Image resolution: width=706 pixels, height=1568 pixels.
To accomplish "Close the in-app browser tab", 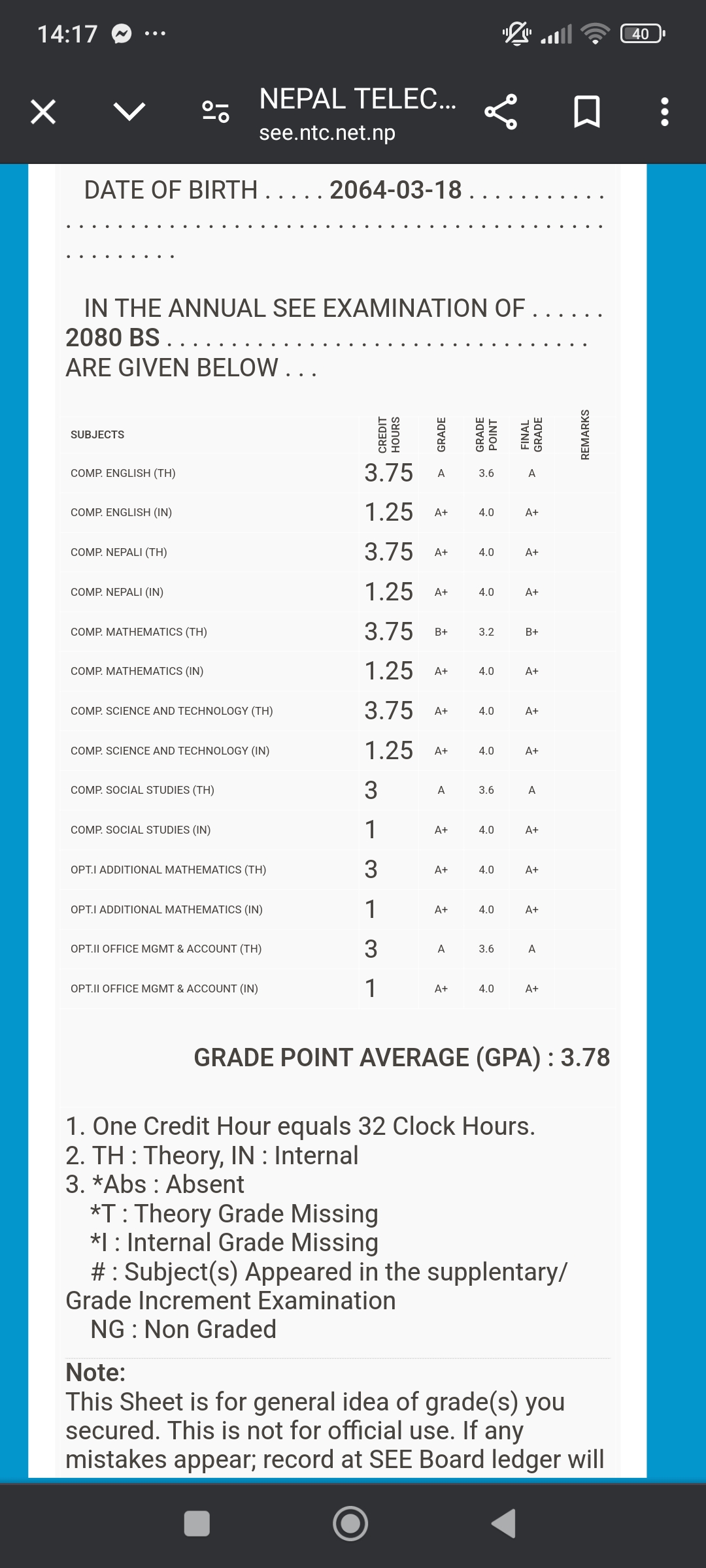I will point(43,112).
